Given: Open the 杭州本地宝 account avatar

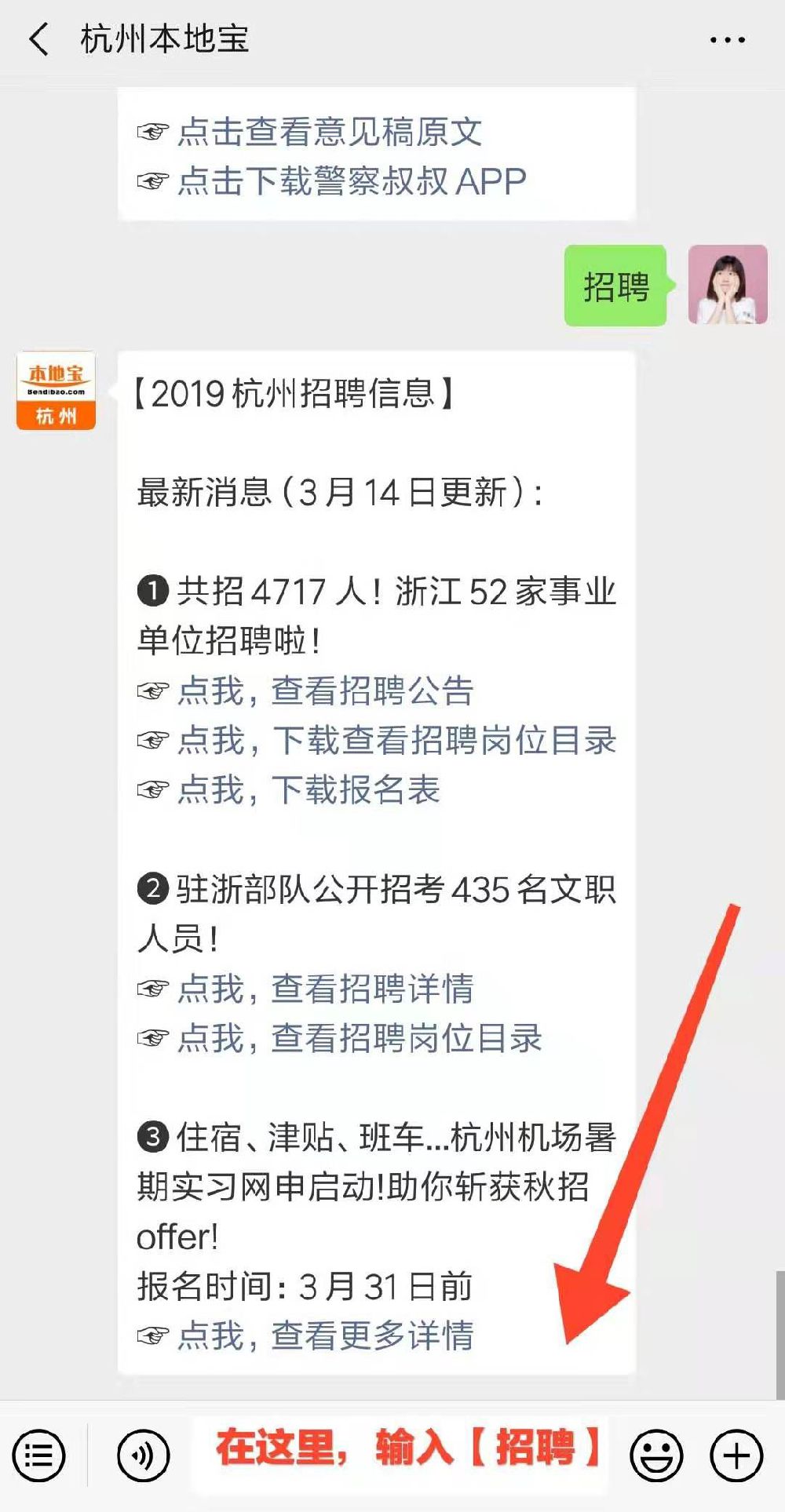Looking at the screenshot, I should click(x=56, y=391).
